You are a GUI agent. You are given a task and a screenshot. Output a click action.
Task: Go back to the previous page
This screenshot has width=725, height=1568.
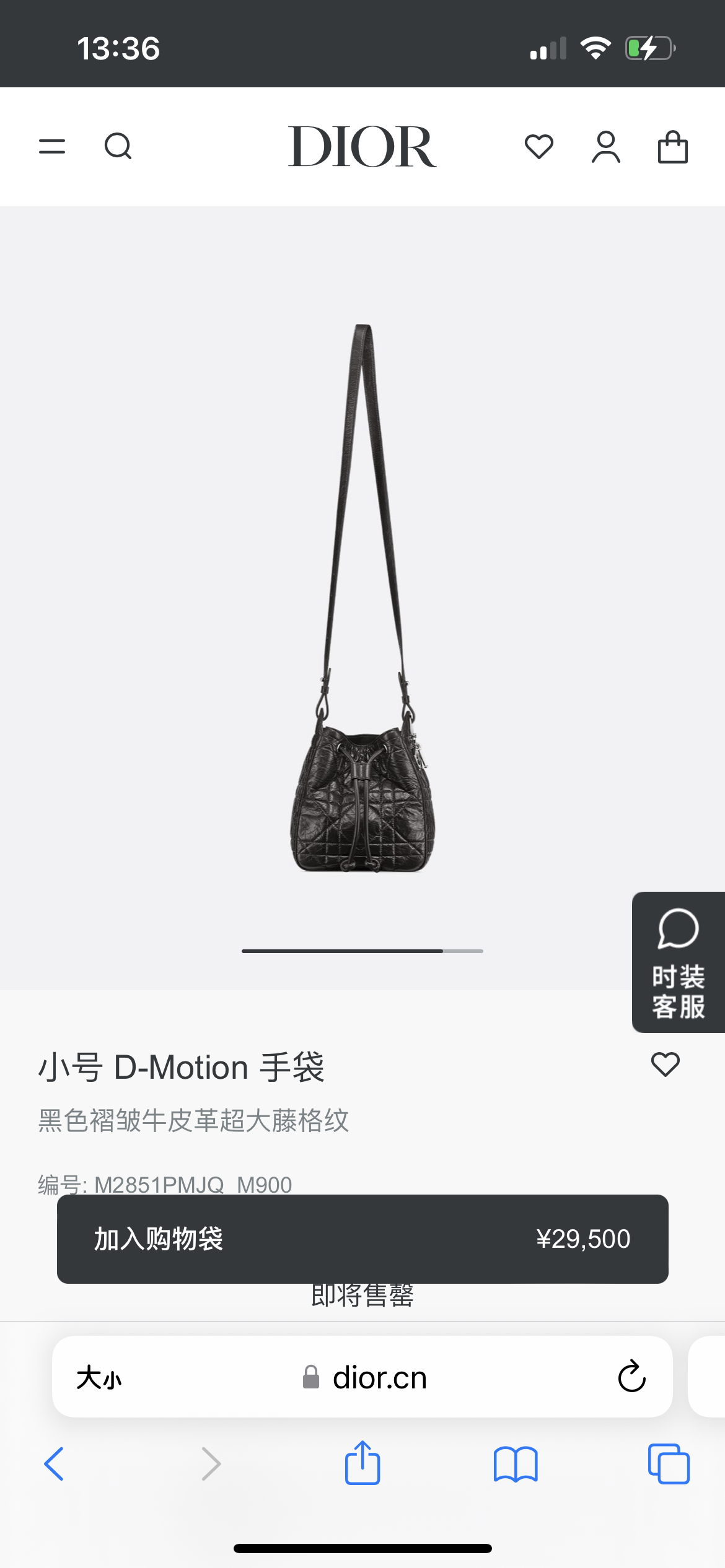point(54,1464)
